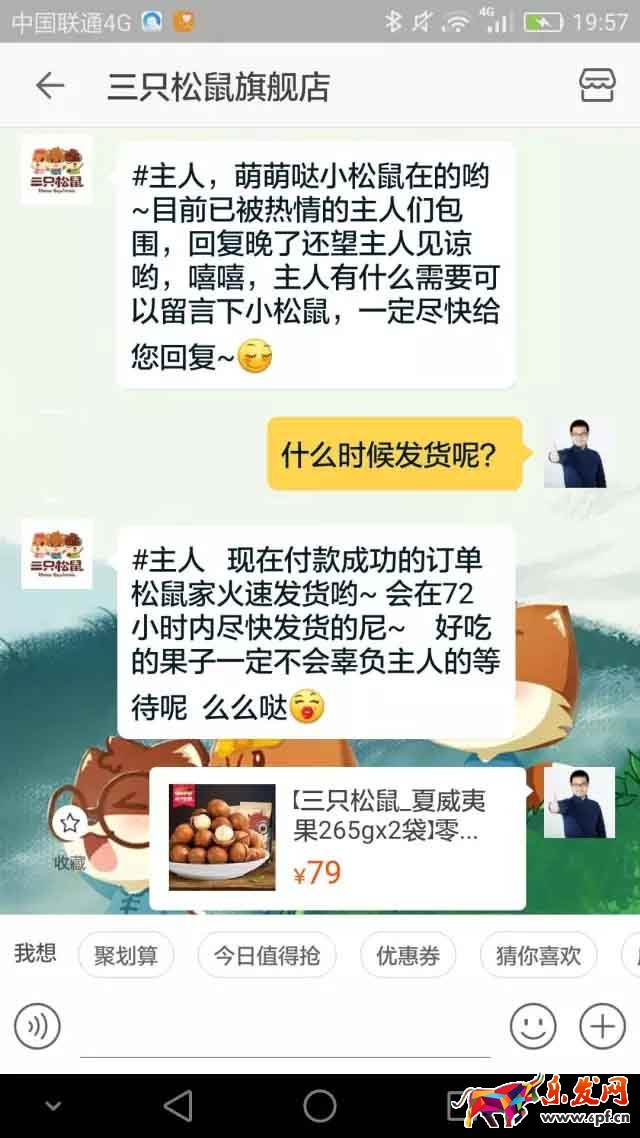This screenshot has height=1138, width=640.
Task: Select the 优惠券 chip
Action: 407,955
